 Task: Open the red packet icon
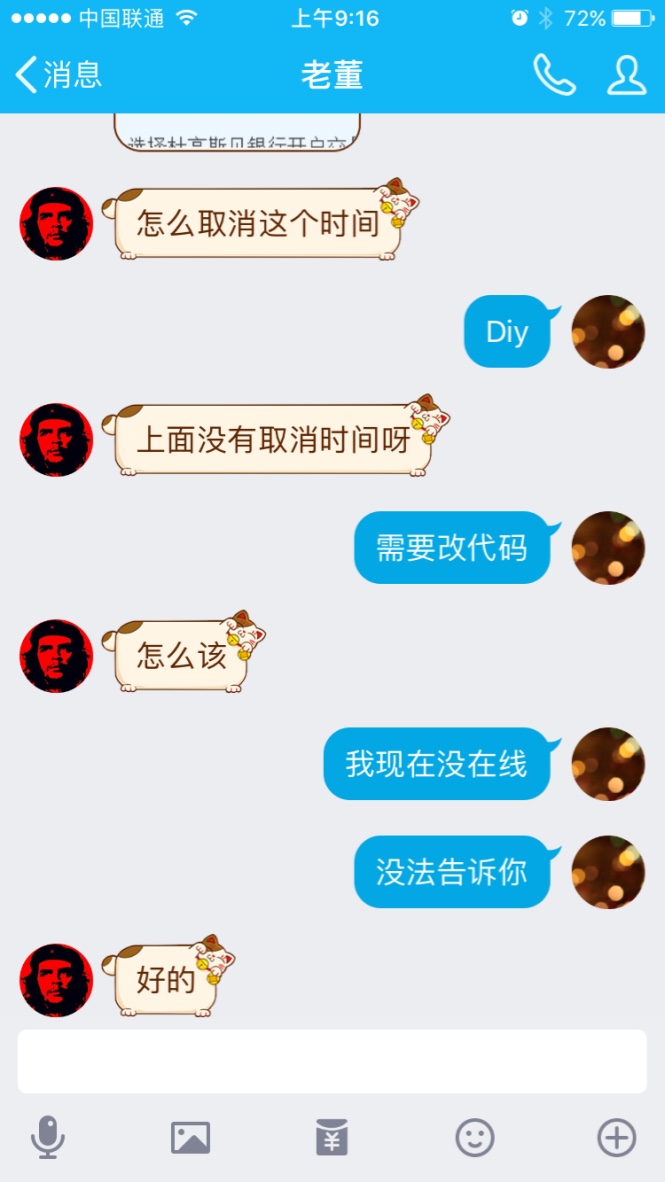(x=332, y=1138)
